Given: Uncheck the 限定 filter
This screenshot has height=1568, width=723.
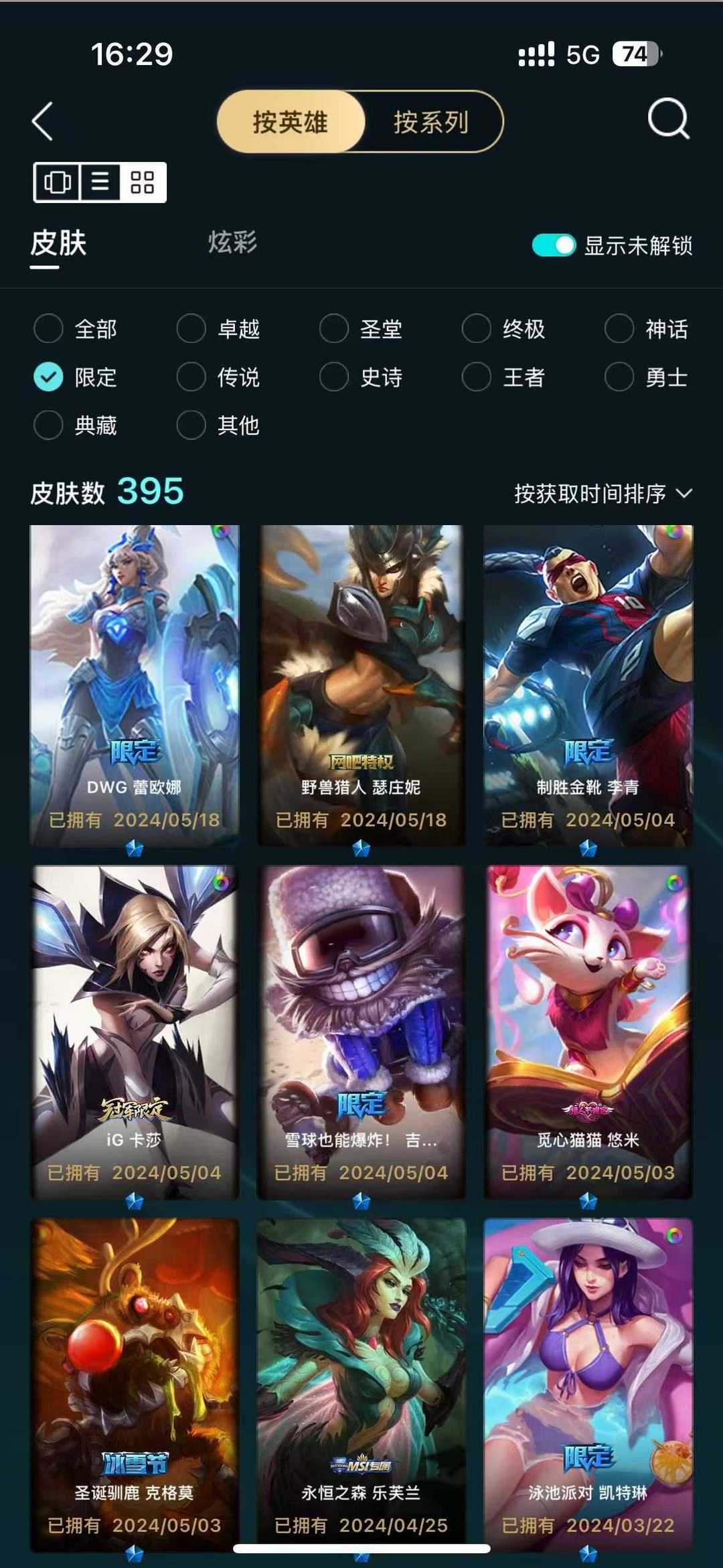Looking at the screenshot, I should tap(76, 377).
